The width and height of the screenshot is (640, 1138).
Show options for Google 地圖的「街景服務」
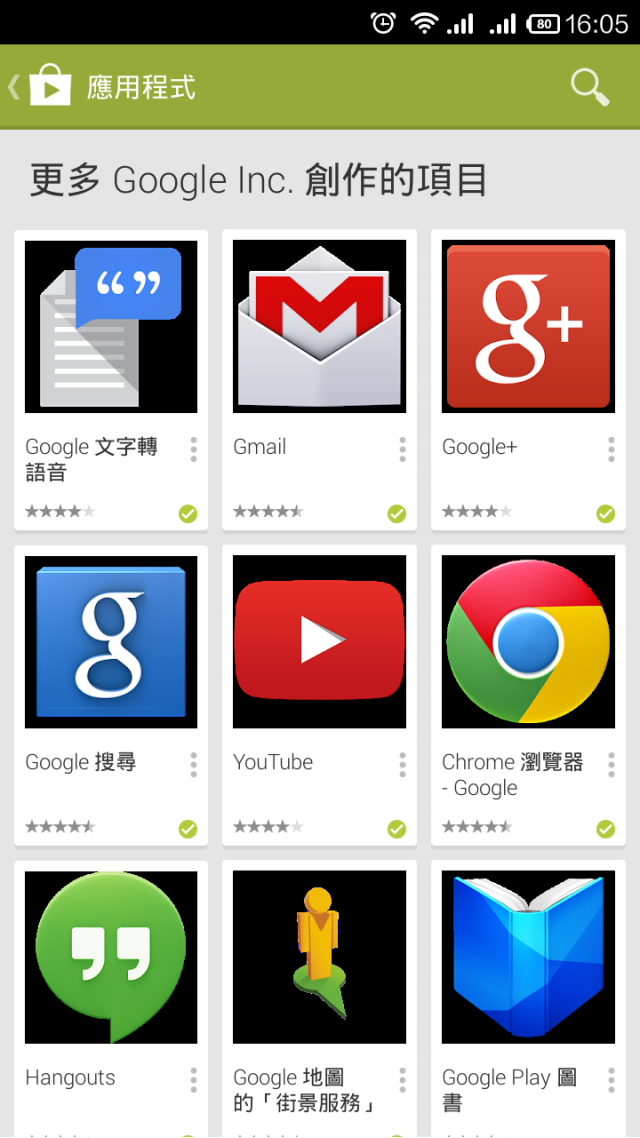pyautogui.click(x=402, y=1080)
